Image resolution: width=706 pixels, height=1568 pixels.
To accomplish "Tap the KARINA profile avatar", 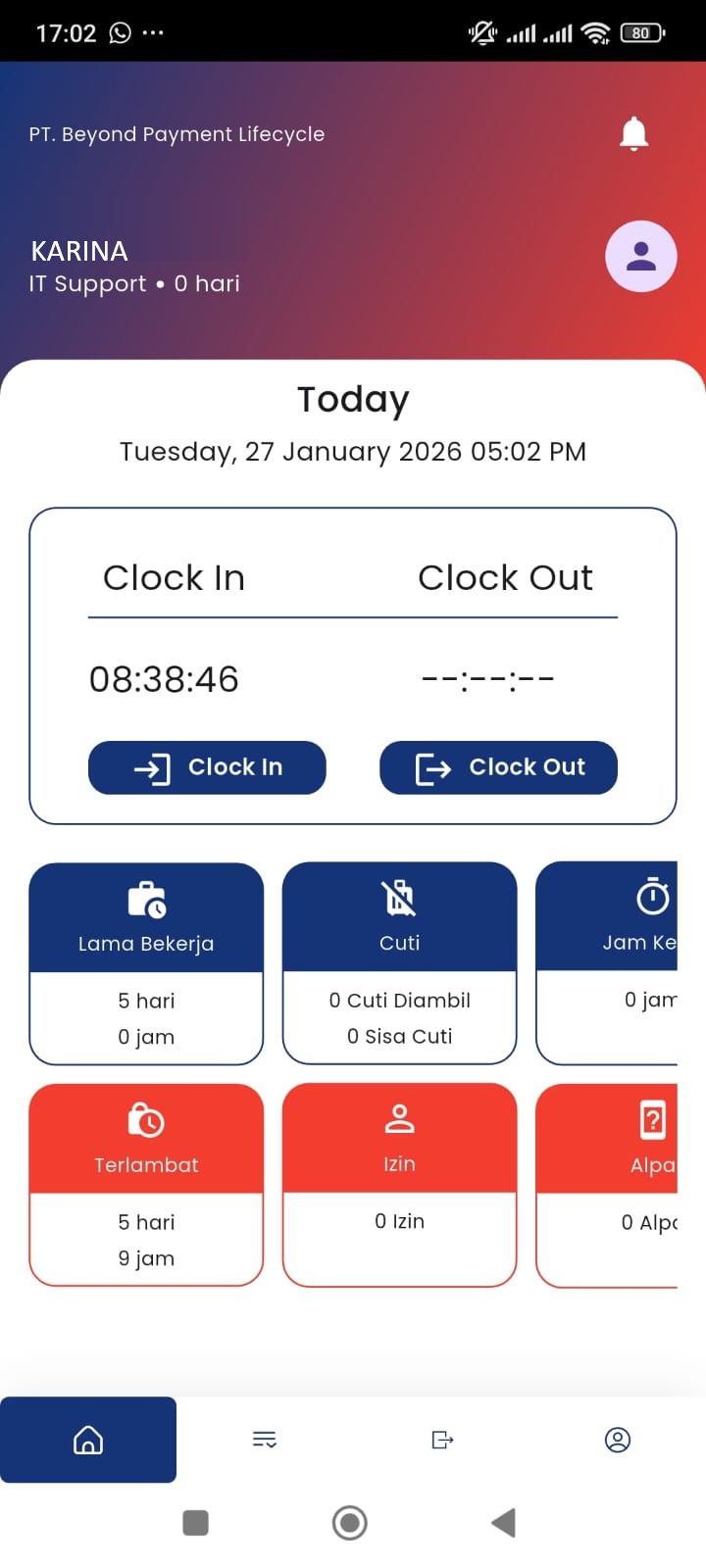I will pyautogui.click(x=641, y=256).
